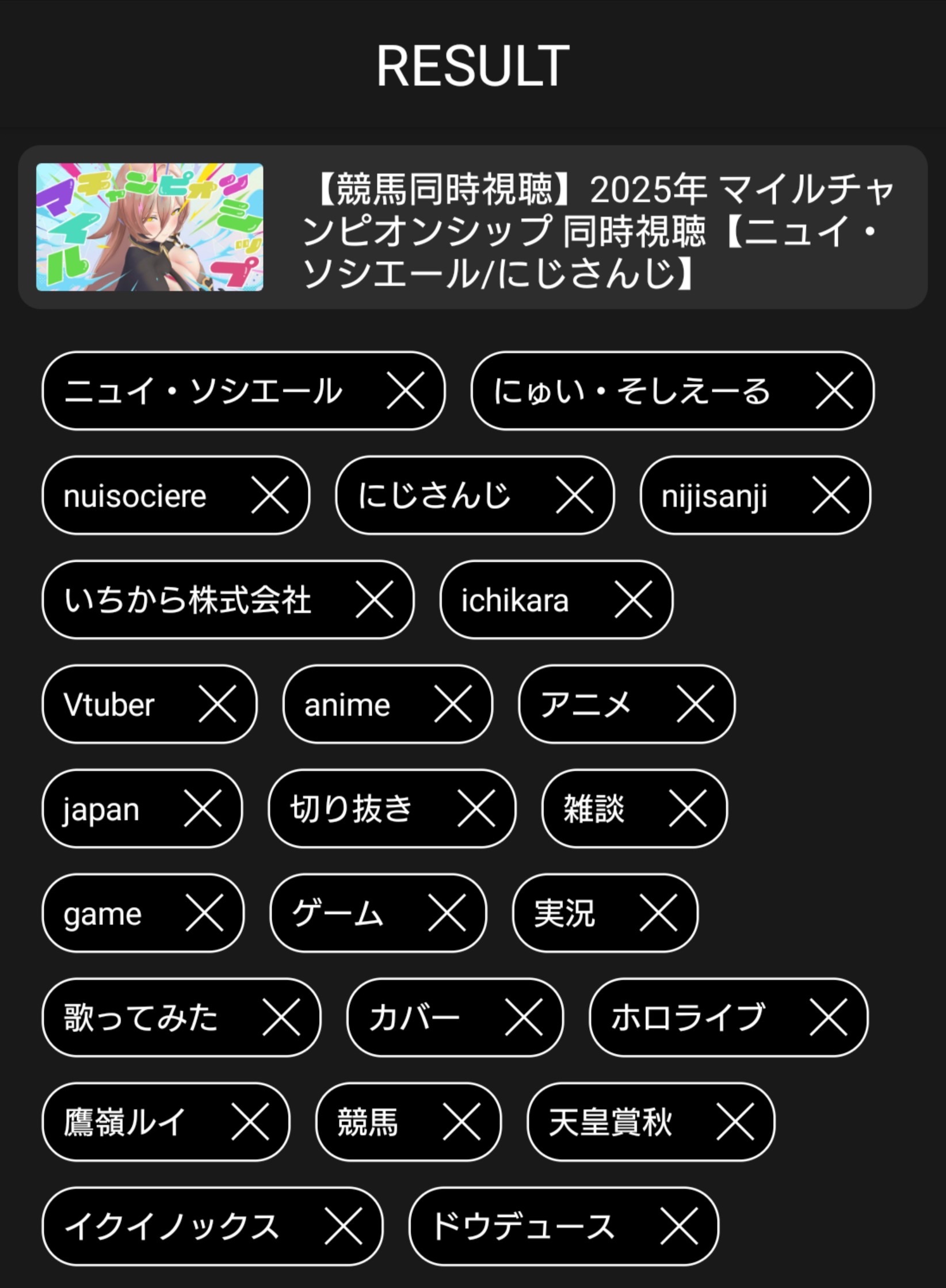
Task: Remove the ニュイ・ソシエール tag
Action: [405, 391]
